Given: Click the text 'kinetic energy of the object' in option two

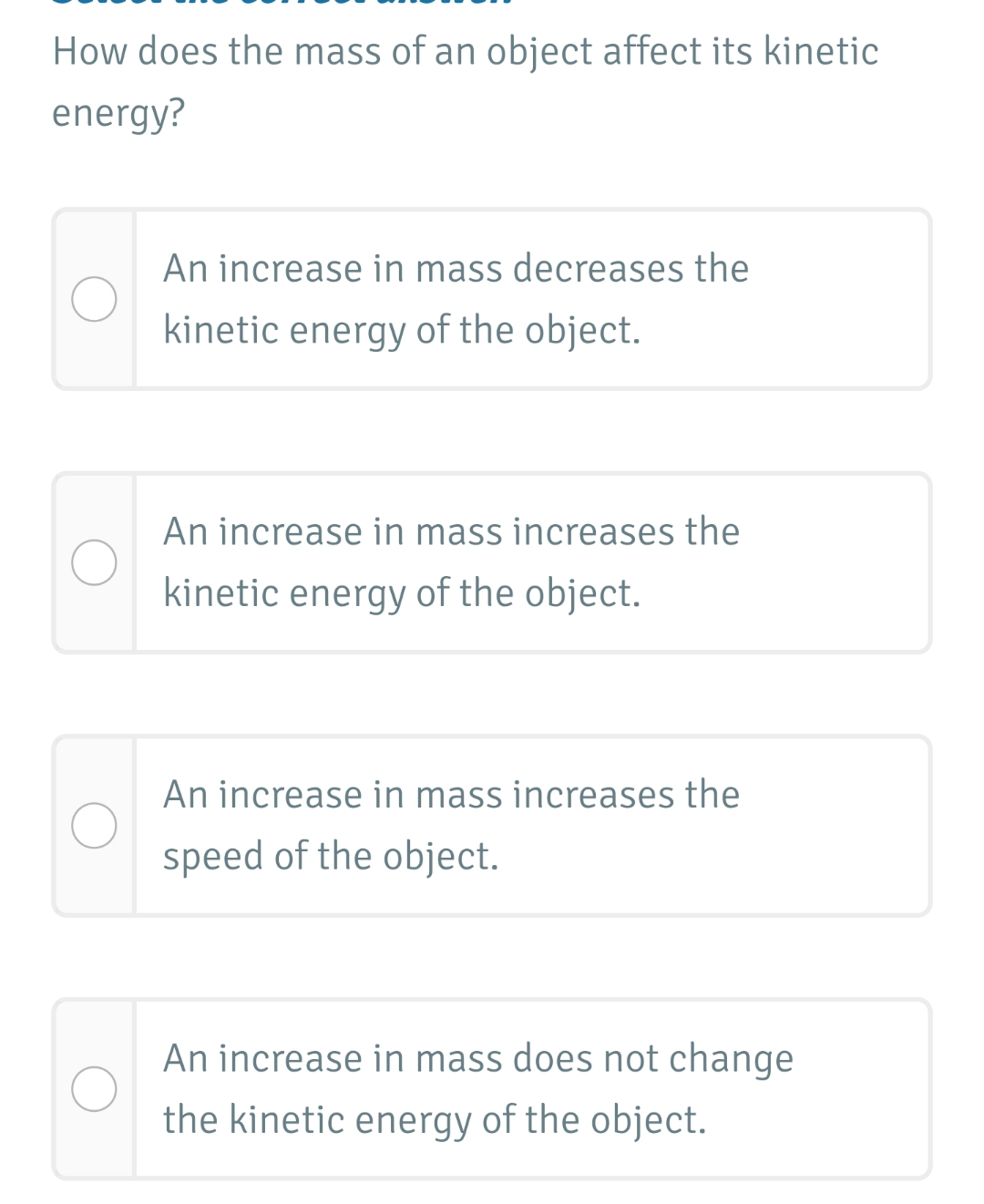Looking at the screenshot, I should pyautogui.click(x=402, y=593).
